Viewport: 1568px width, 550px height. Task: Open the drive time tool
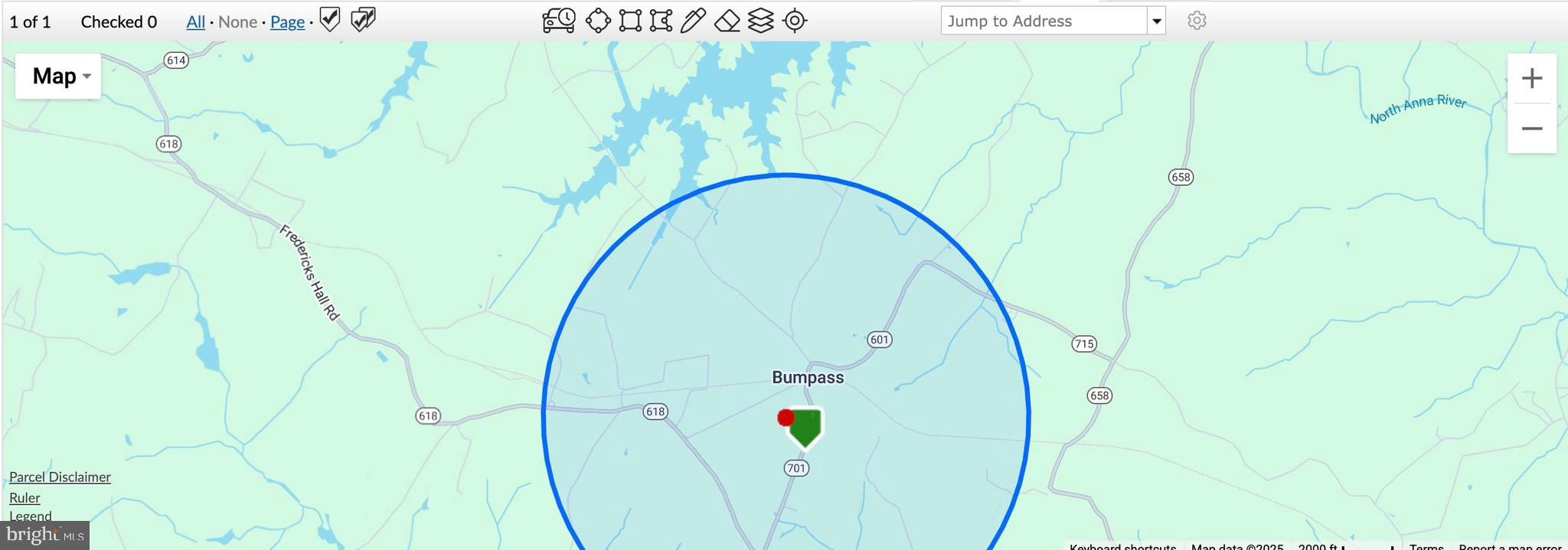[559, 21]
